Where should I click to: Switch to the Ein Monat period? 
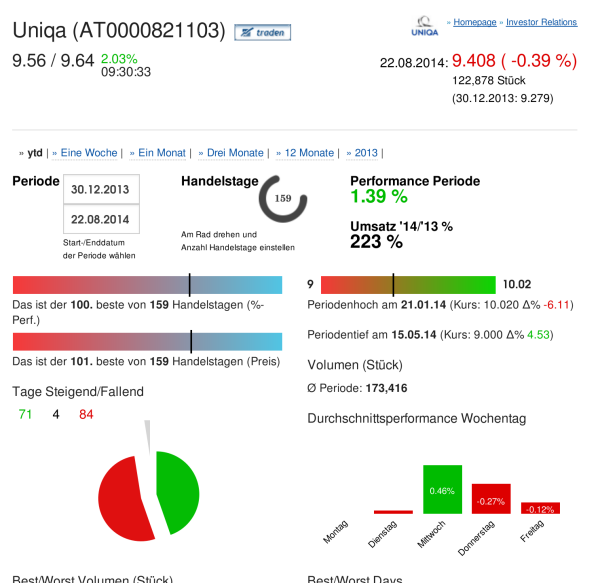(161, 153)
